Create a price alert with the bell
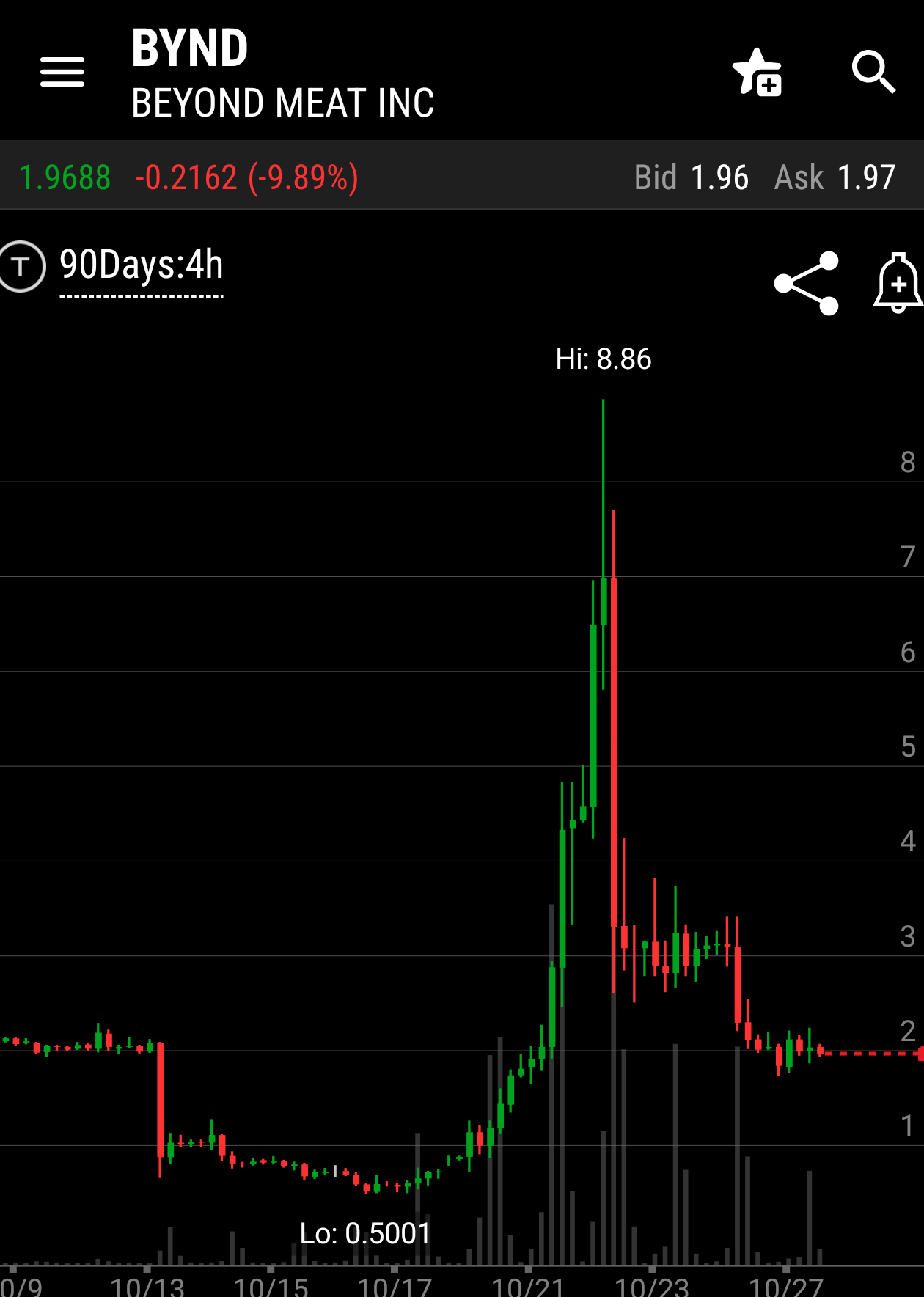The width and height of the screenshot is (924, 1297). pyautogui.click(x=898, y=283)
